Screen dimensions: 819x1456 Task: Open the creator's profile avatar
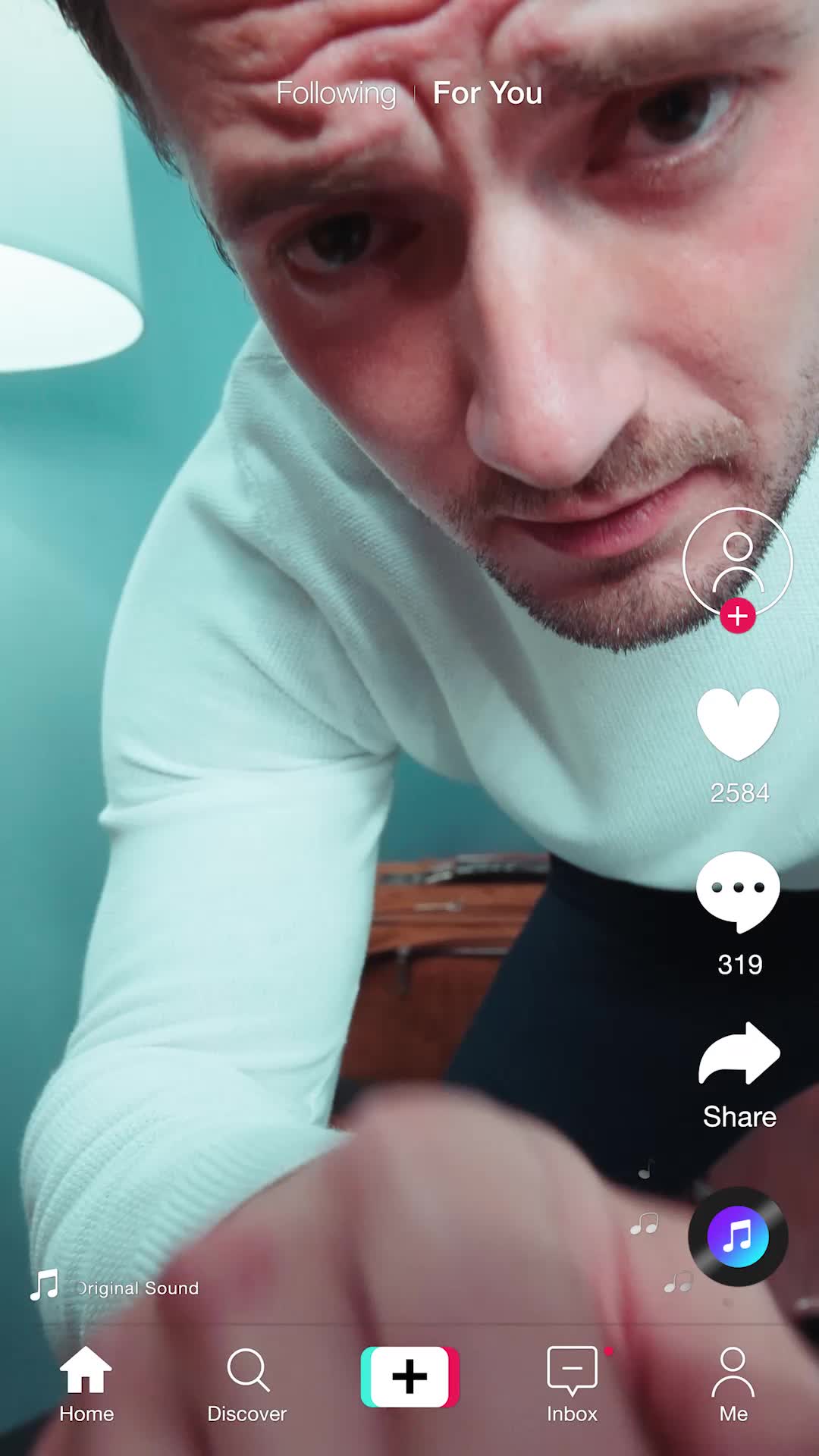[x=738, y=562]
